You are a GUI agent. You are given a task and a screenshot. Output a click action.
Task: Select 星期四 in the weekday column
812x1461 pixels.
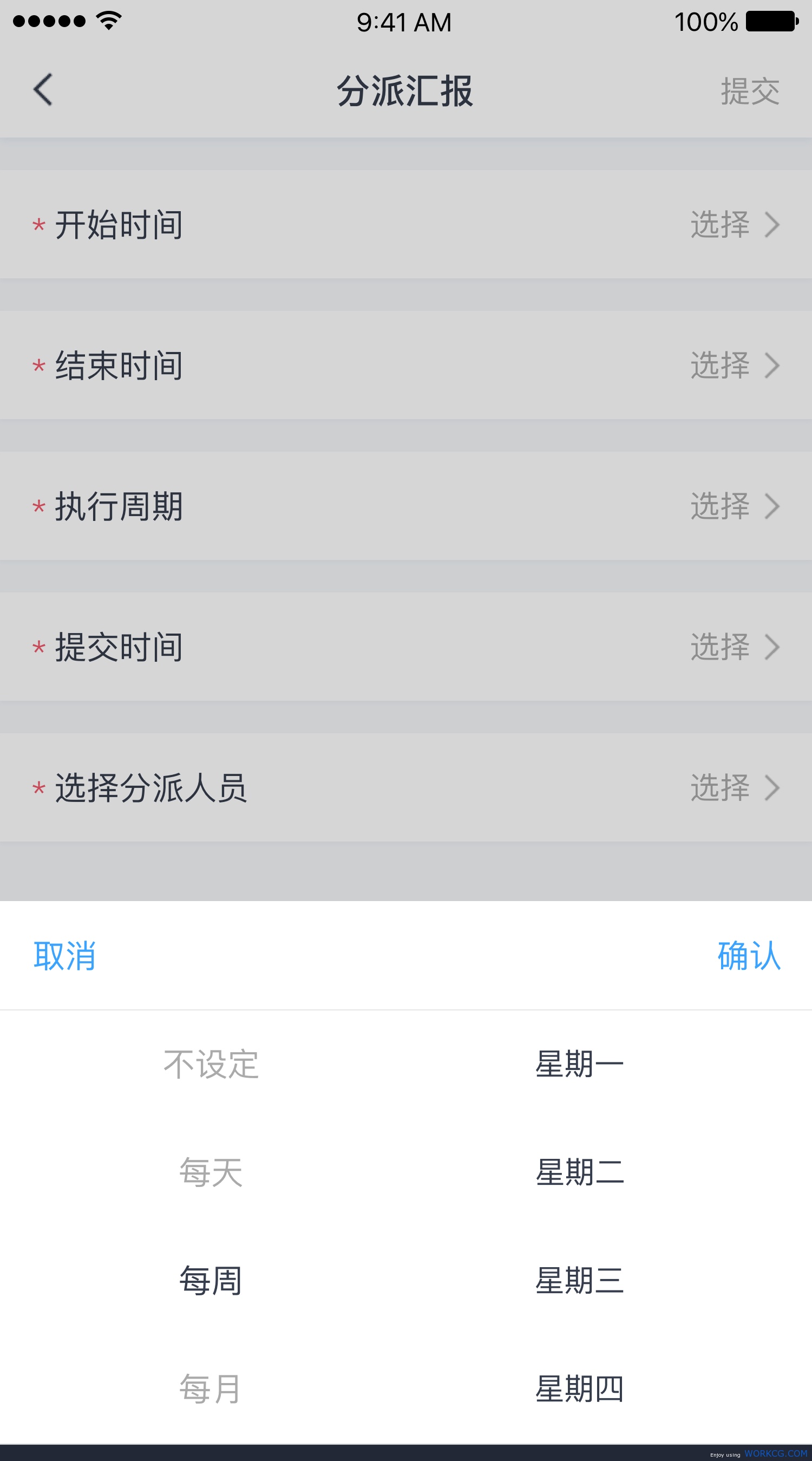580,1389
